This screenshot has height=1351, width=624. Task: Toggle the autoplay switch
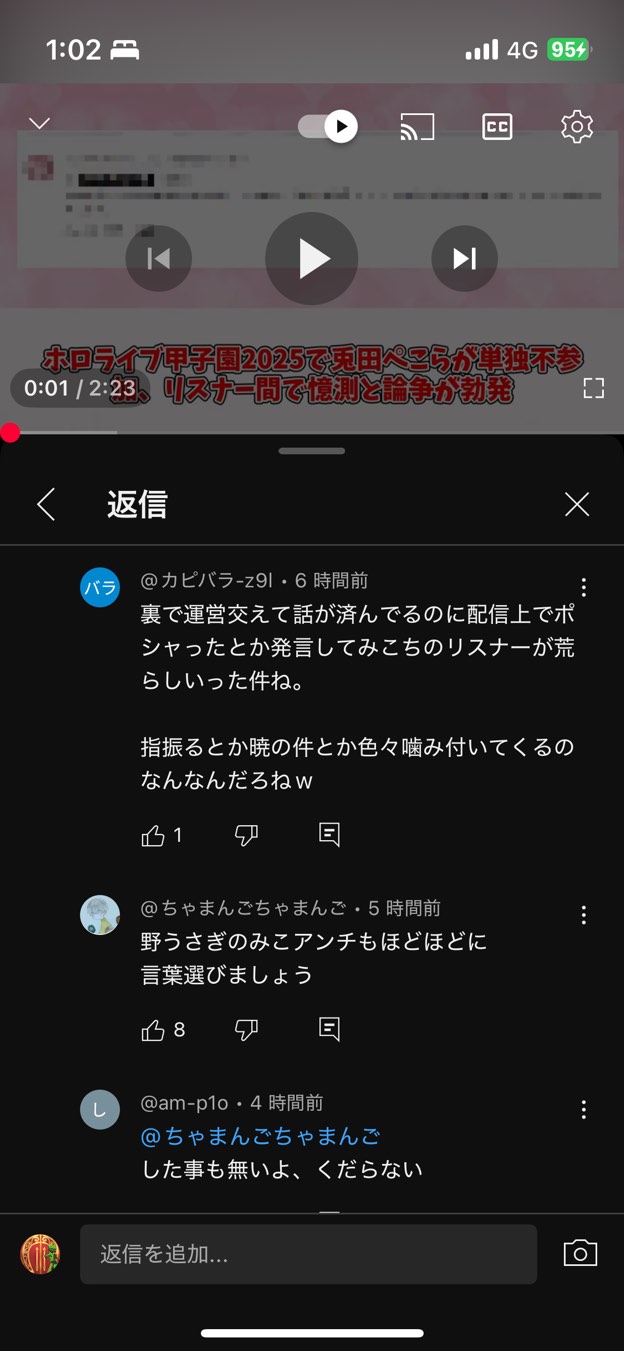(328, 127)
